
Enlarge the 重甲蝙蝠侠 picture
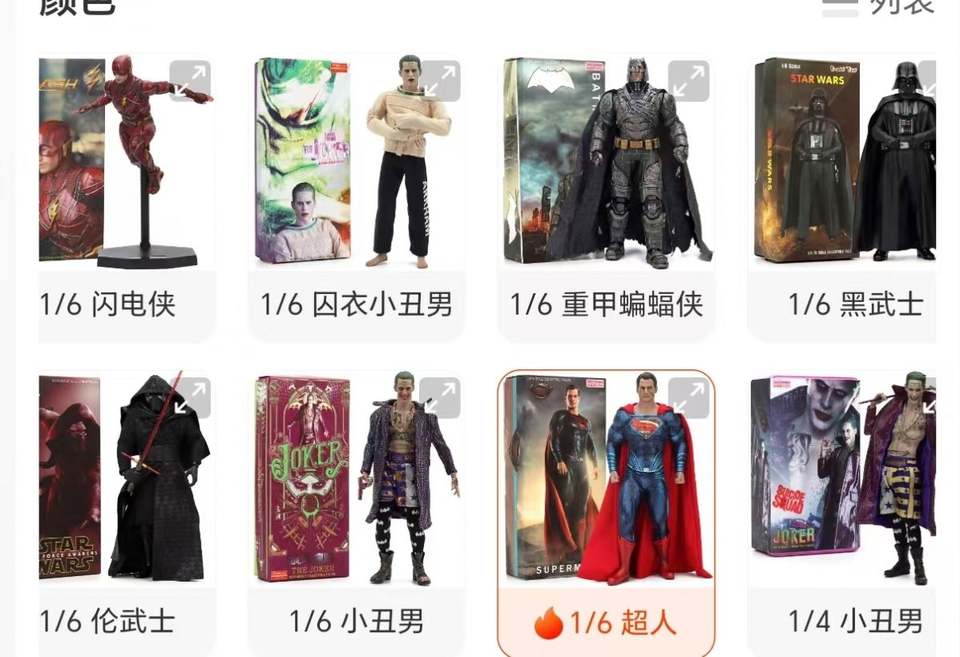689,81
